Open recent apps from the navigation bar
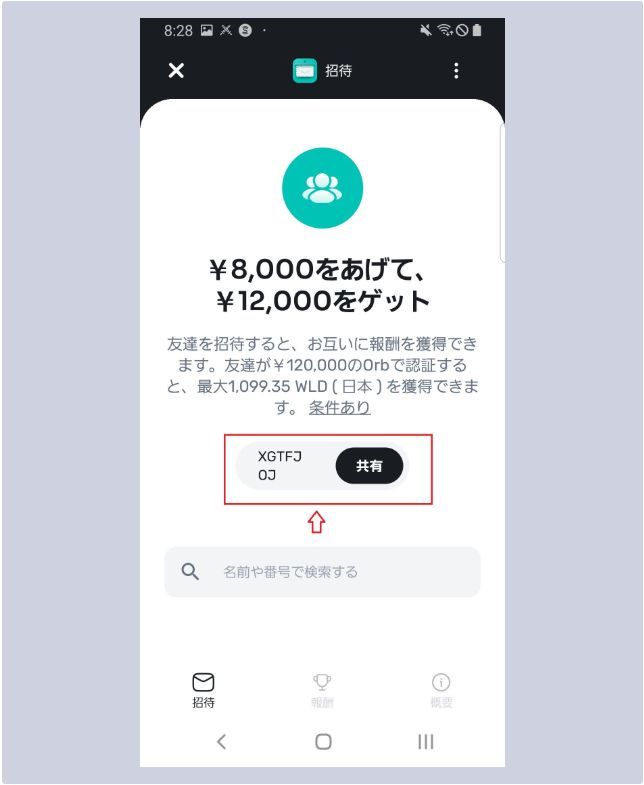Viewport: 644px width, 785px height. [x=426, y=741]
